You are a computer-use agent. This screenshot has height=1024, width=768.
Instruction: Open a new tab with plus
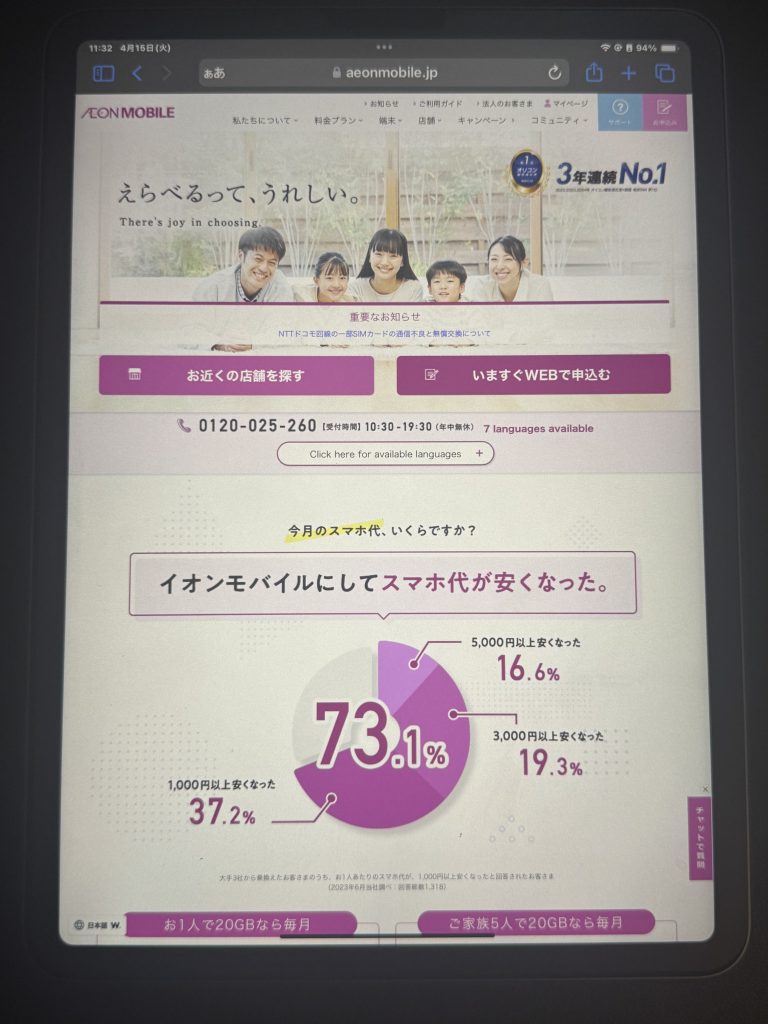click(x=628, y=73)
